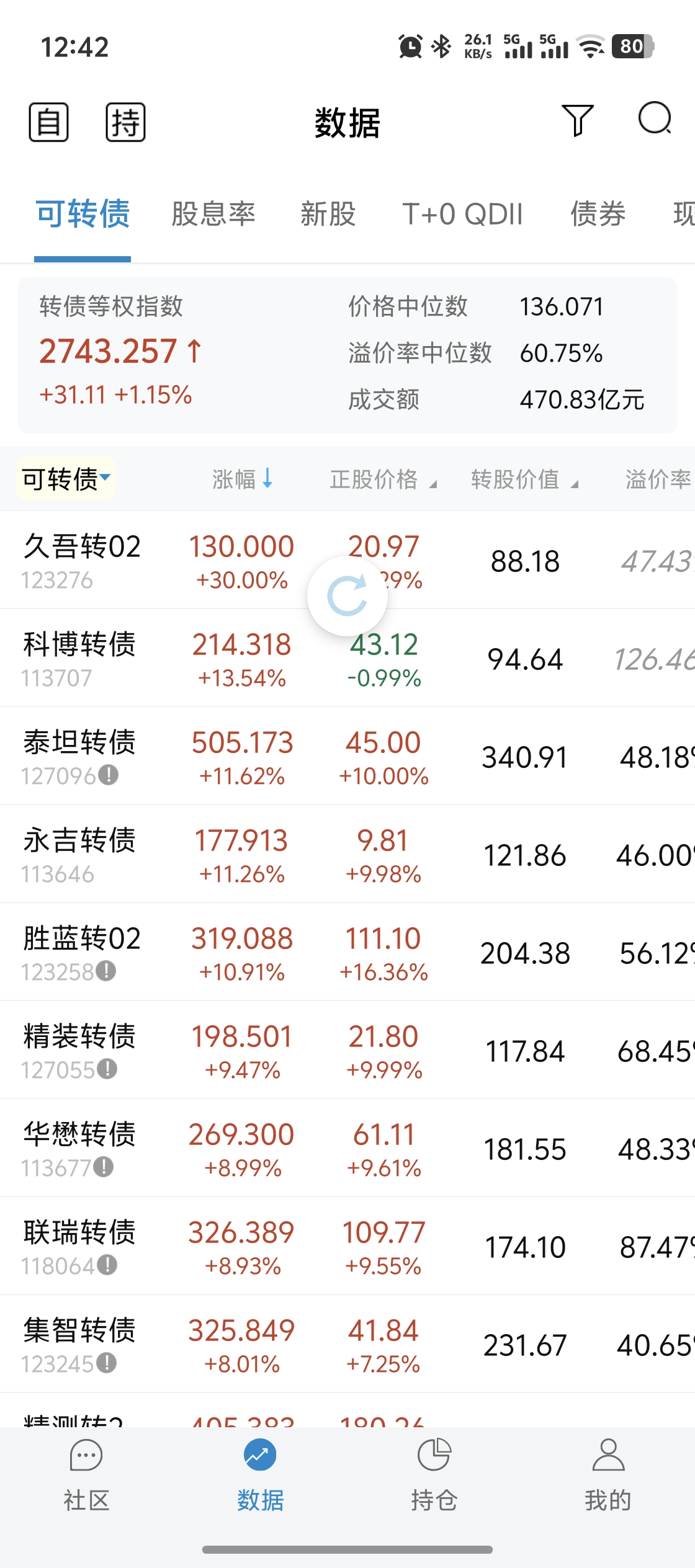695x1568 pixels.
Task: Open the filter funnel icon
Action: (x=577, y=120)
